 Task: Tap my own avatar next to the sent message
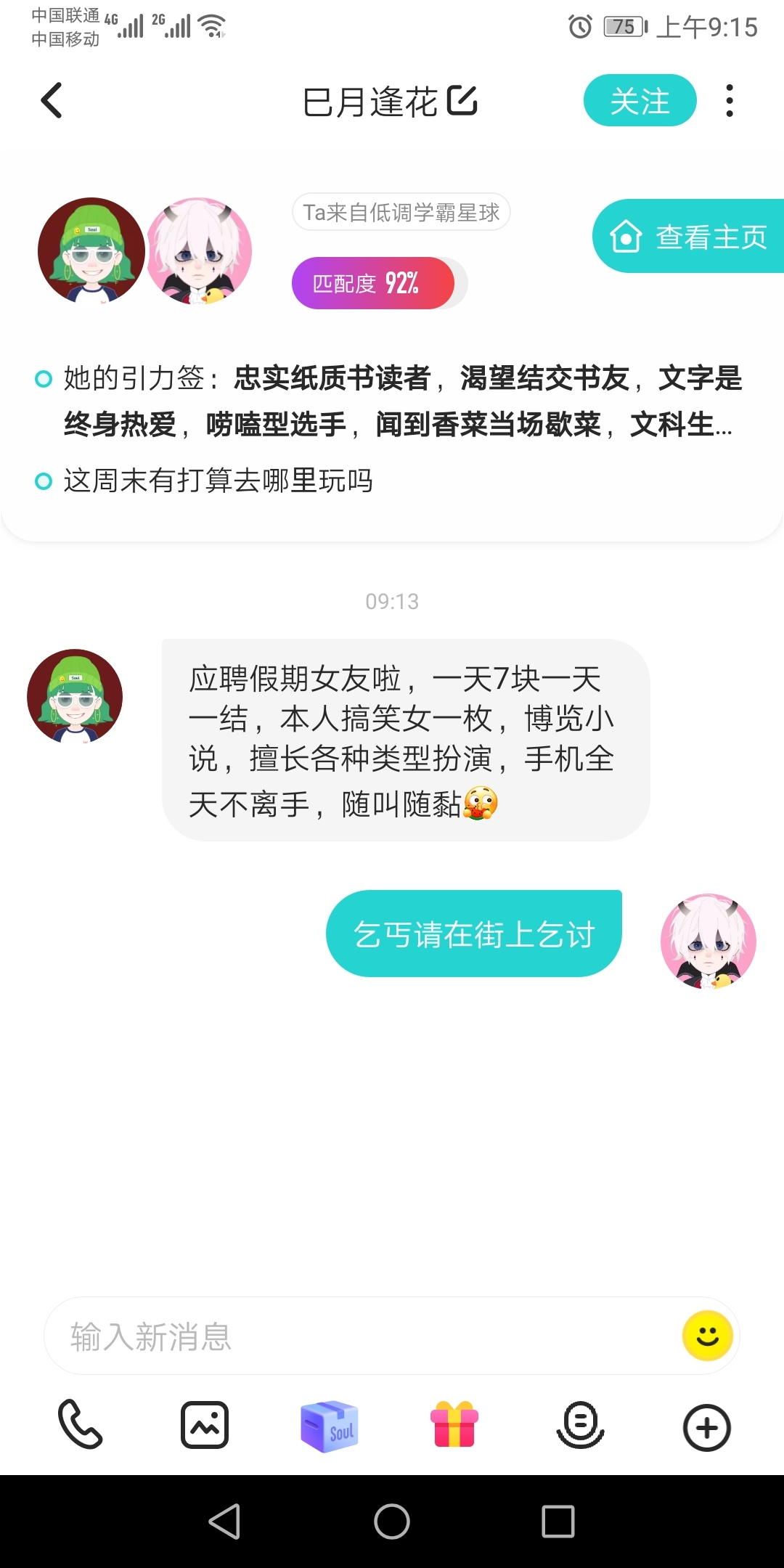click(x=709, y=941)
